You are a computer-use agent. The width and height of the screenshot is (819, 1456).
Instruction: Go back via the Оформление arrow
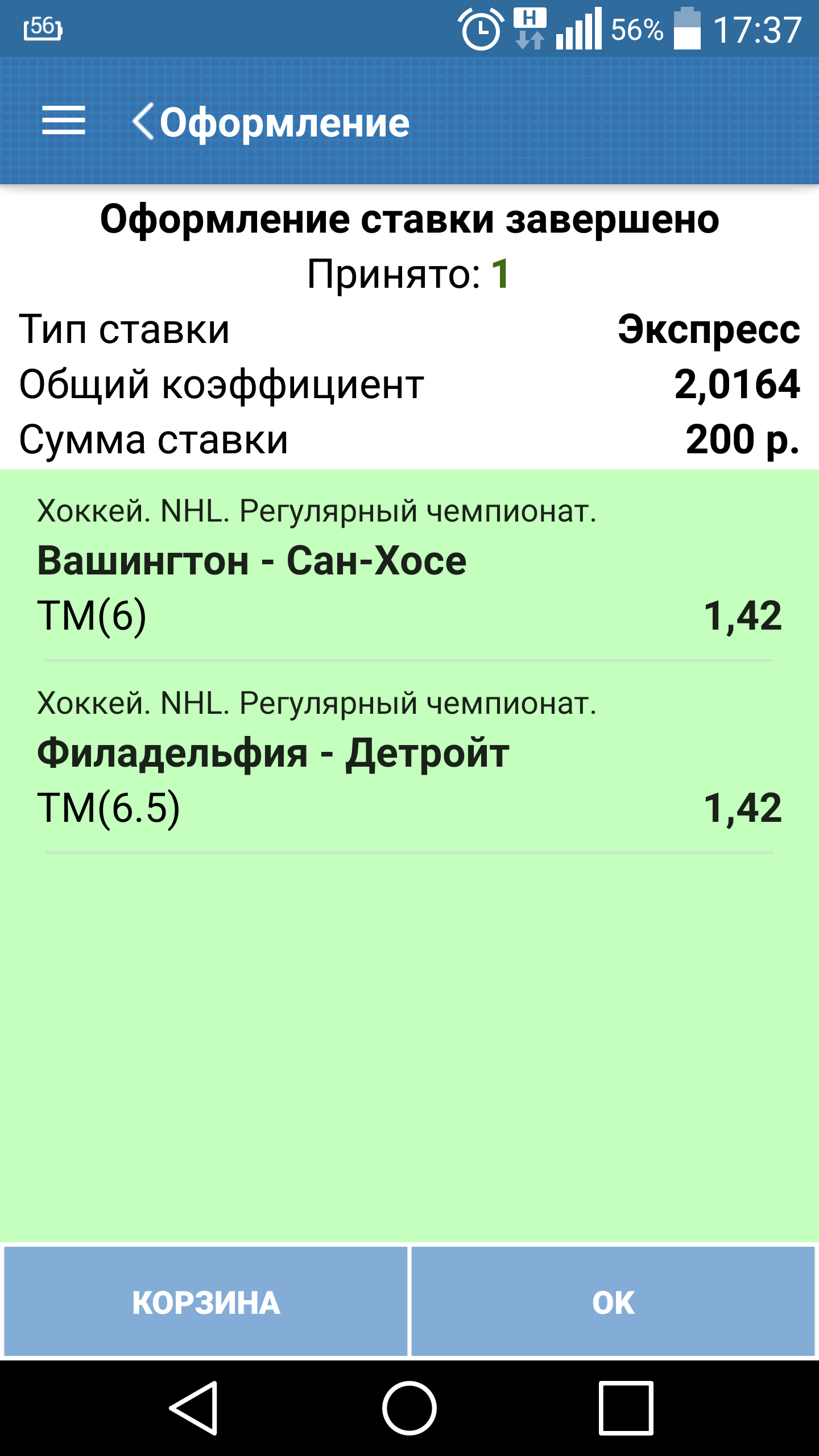pyautogui.click(x=143, y=121)
